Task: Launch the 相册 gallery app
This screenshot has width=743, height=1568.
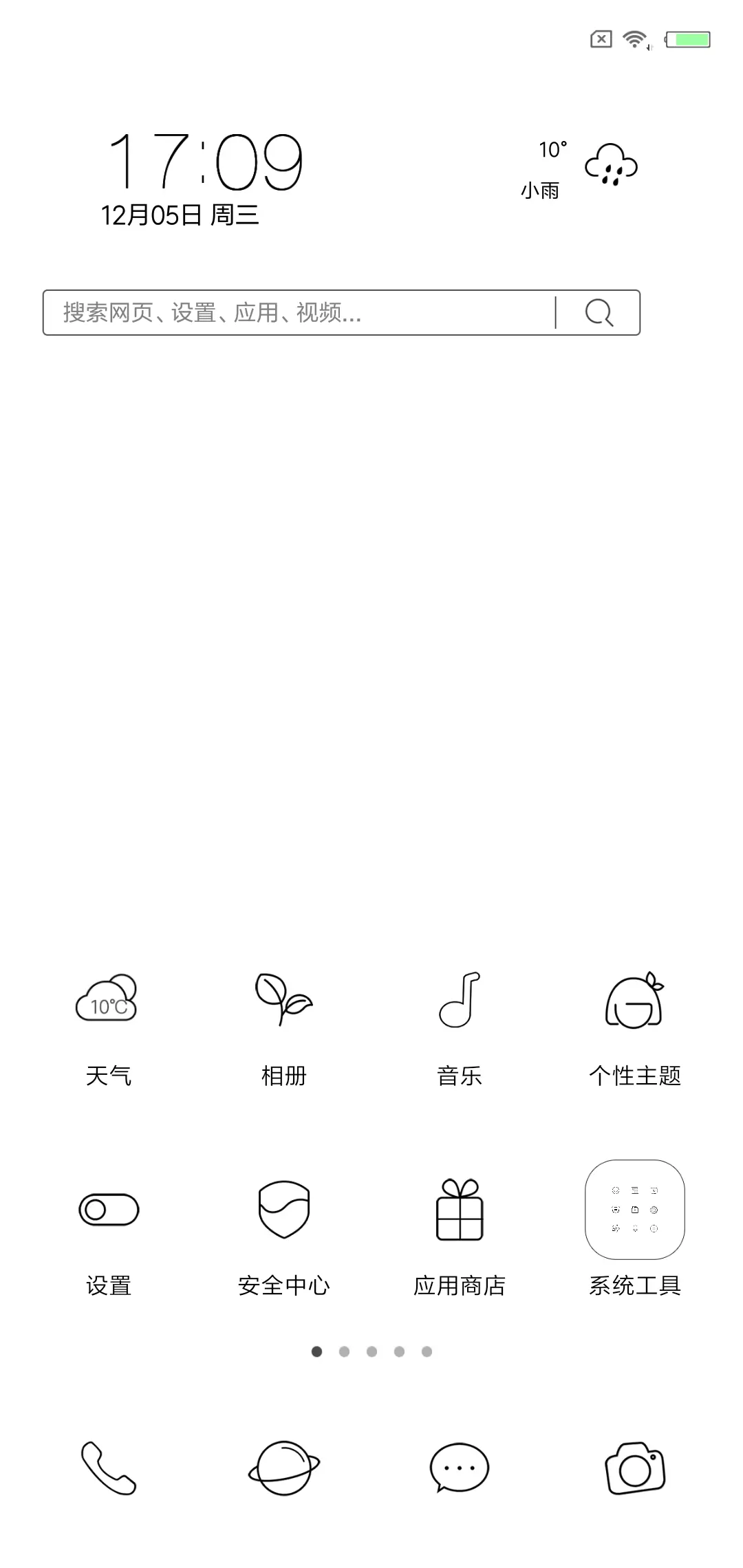Action: coord(283,1001)
